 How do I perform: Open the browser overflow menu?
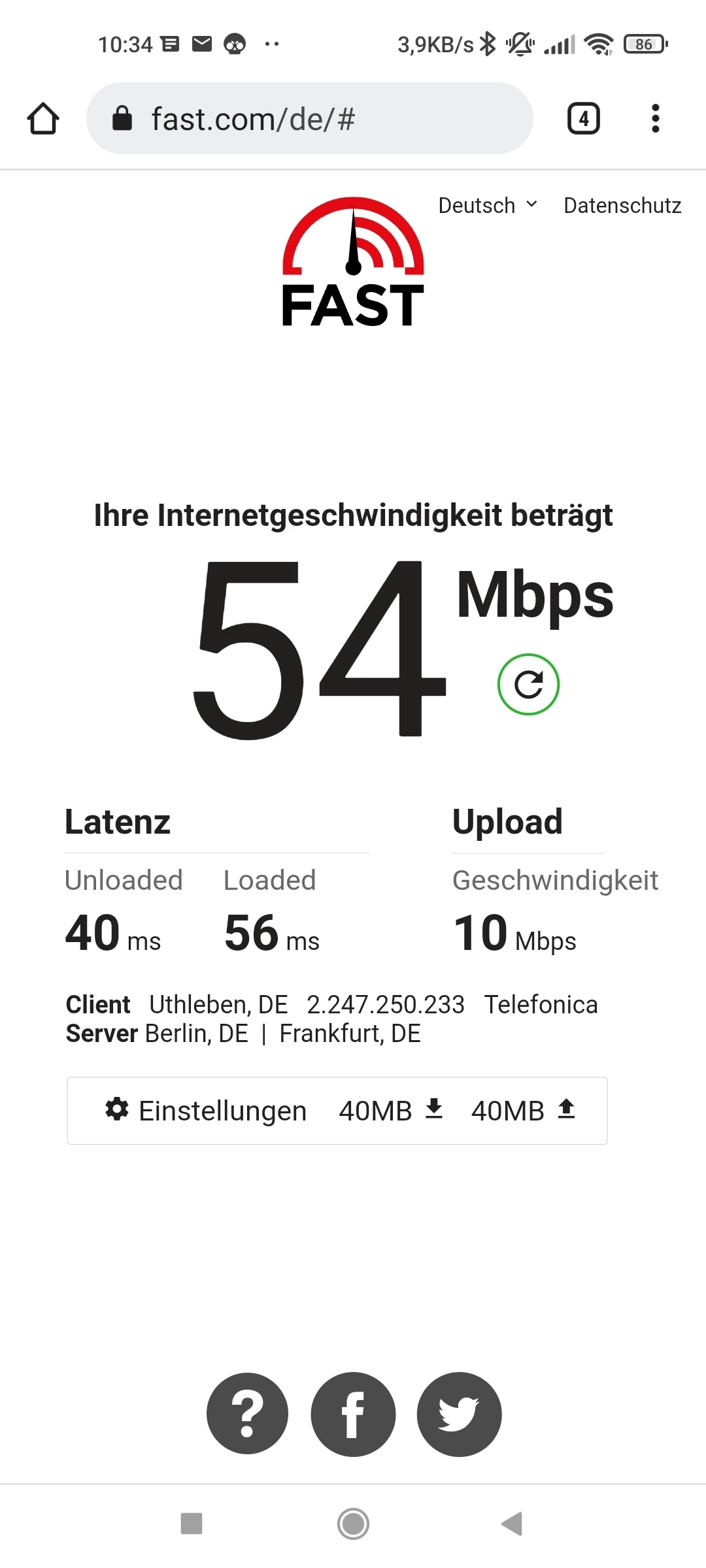click(655, 119)
